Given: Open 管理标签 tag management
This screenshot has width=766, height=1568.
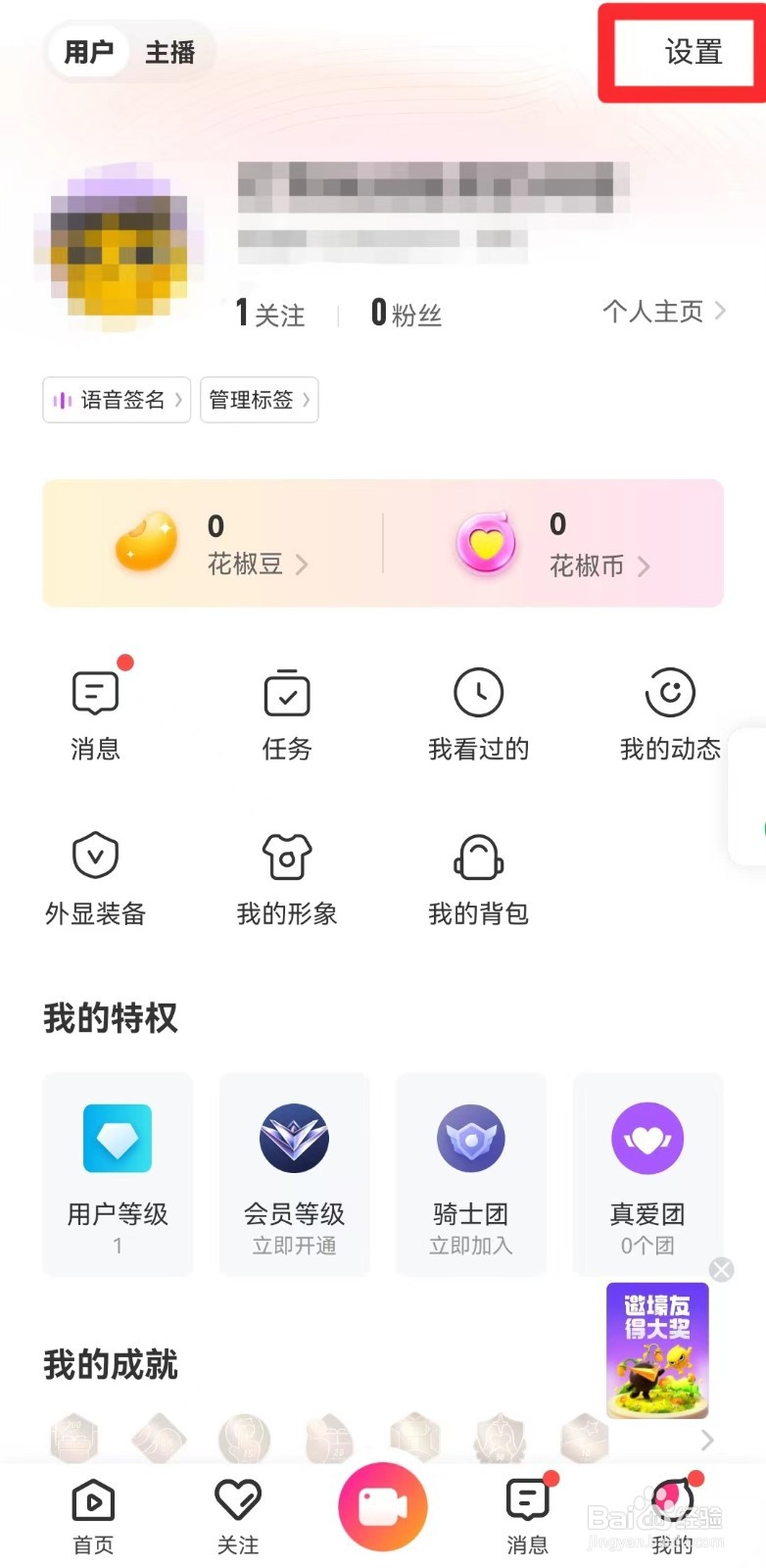Looking at the screenshot, I should tap(259, 400).
